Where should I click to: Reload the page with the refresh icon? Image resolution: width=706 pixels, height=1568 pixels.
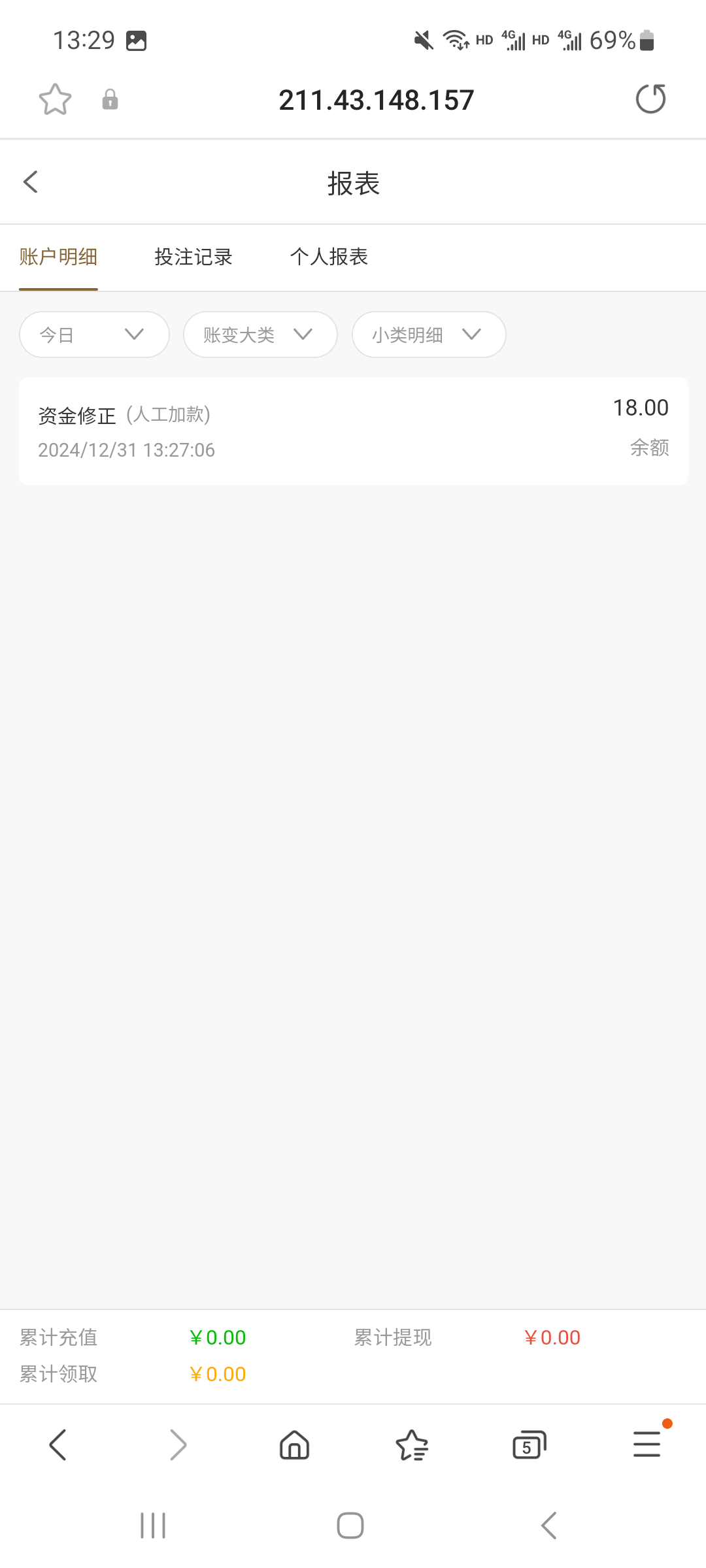click(650, 99)
